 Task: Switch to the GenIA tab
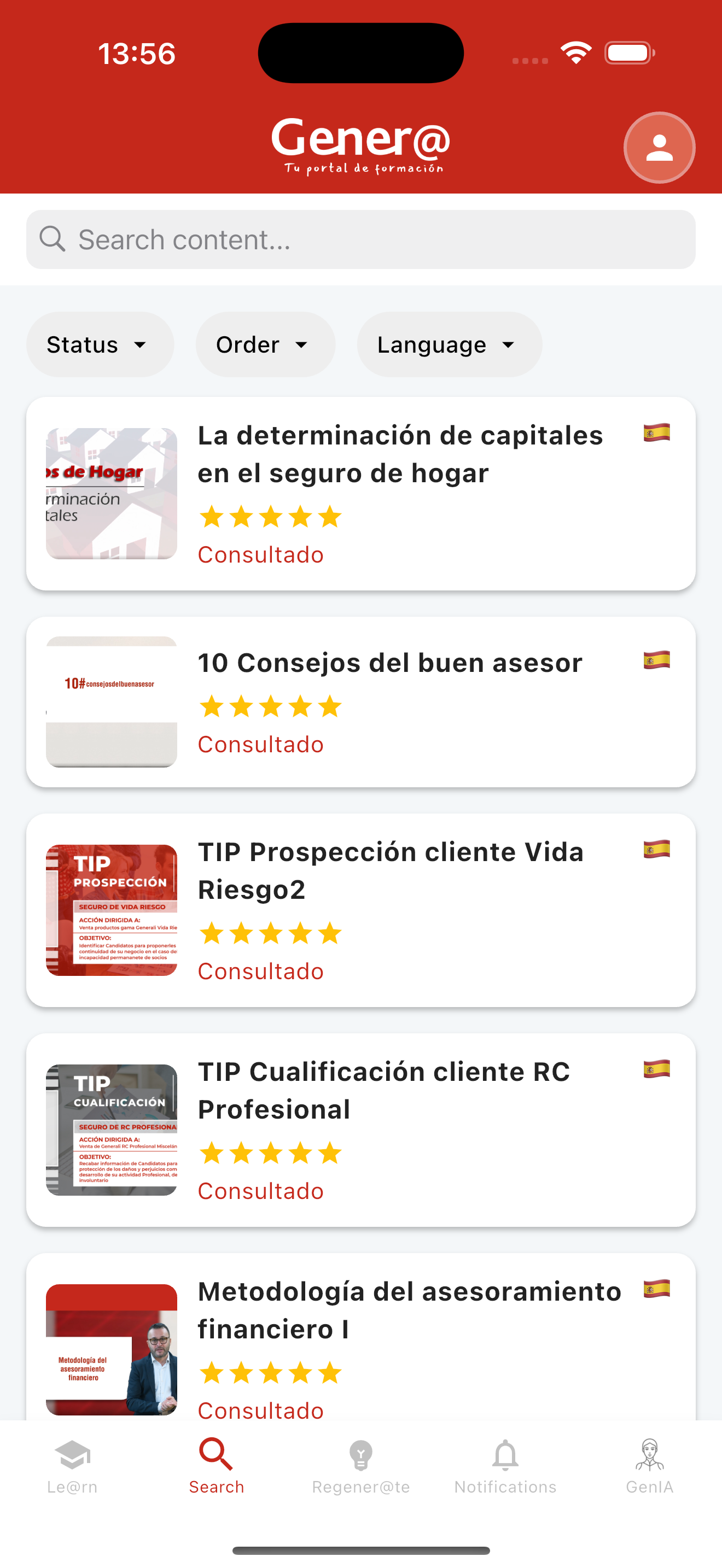(x=650, y=1467)
